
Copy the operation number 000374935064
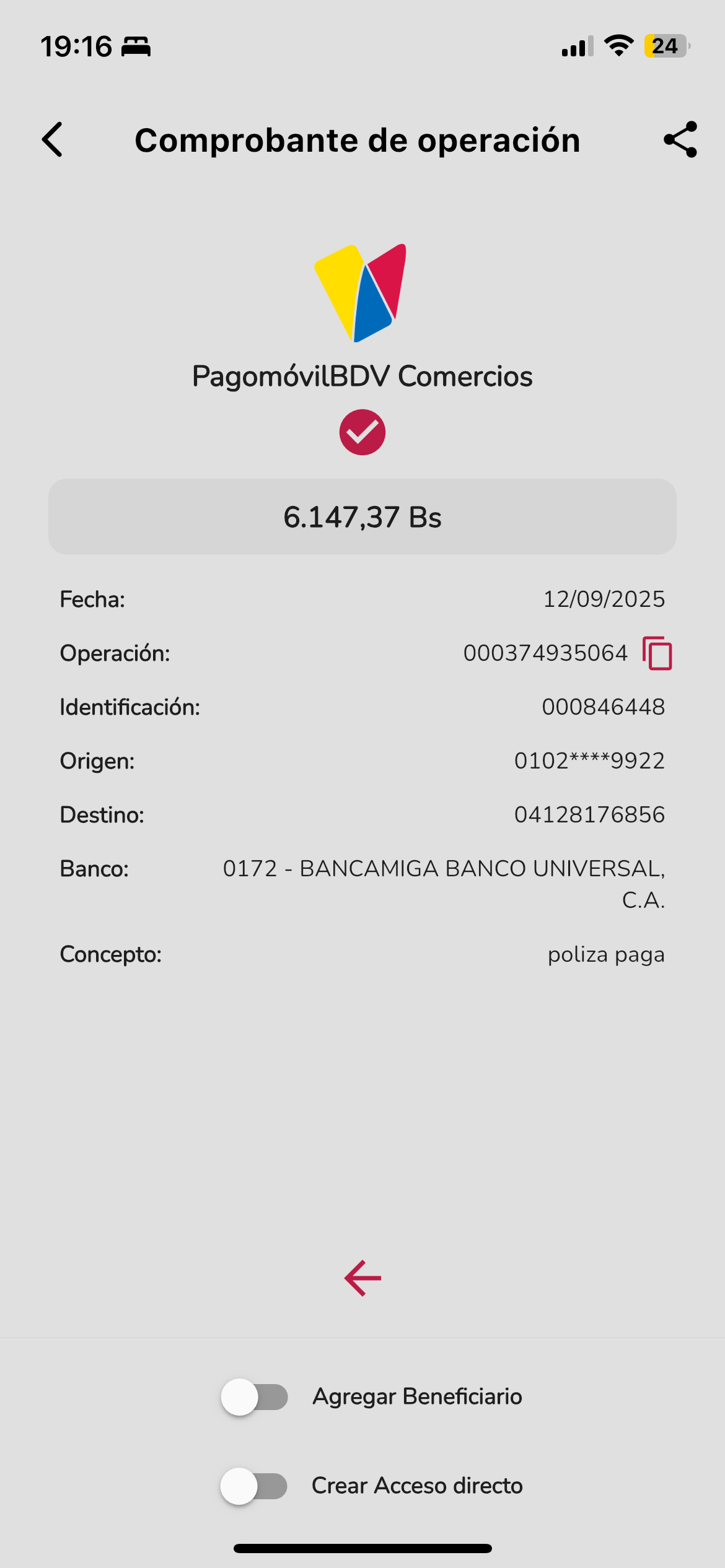tap(657, 653)
